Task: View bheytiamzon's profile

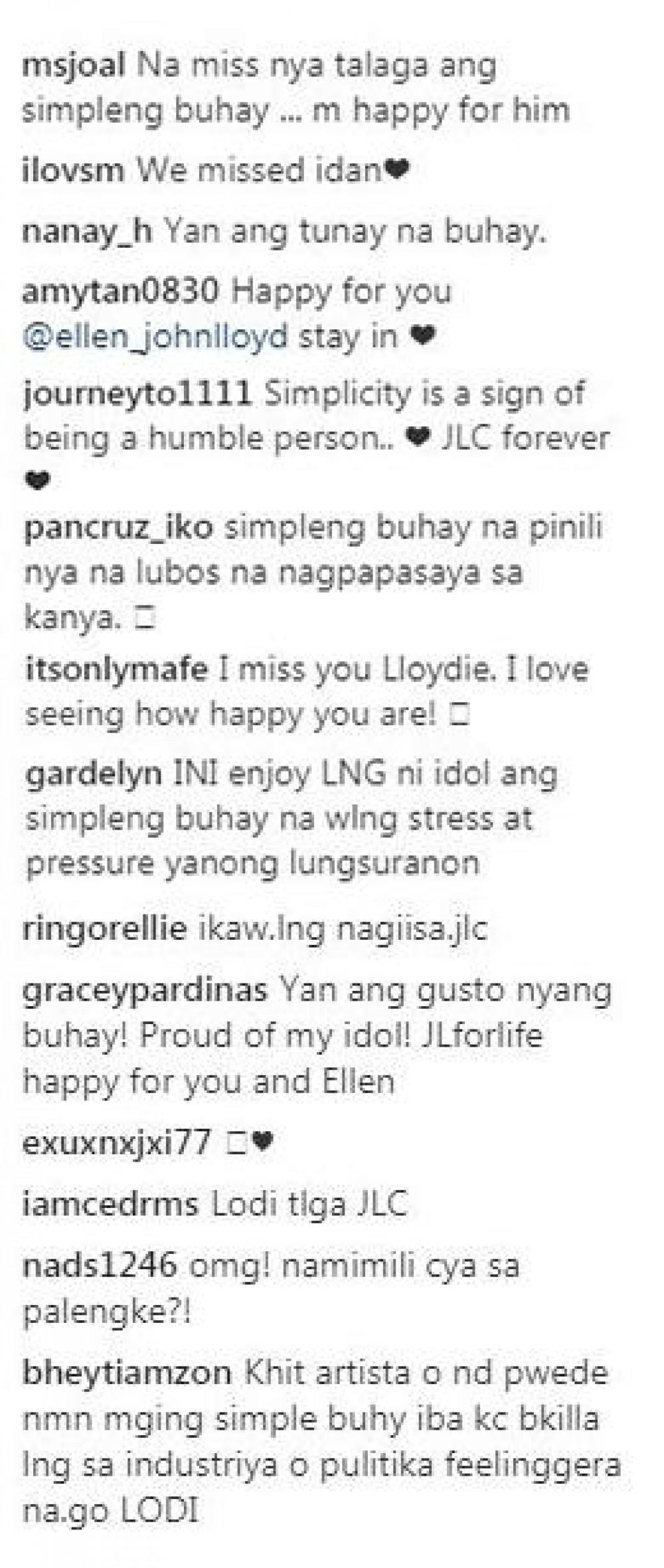Action: [x=127, y=1373]
